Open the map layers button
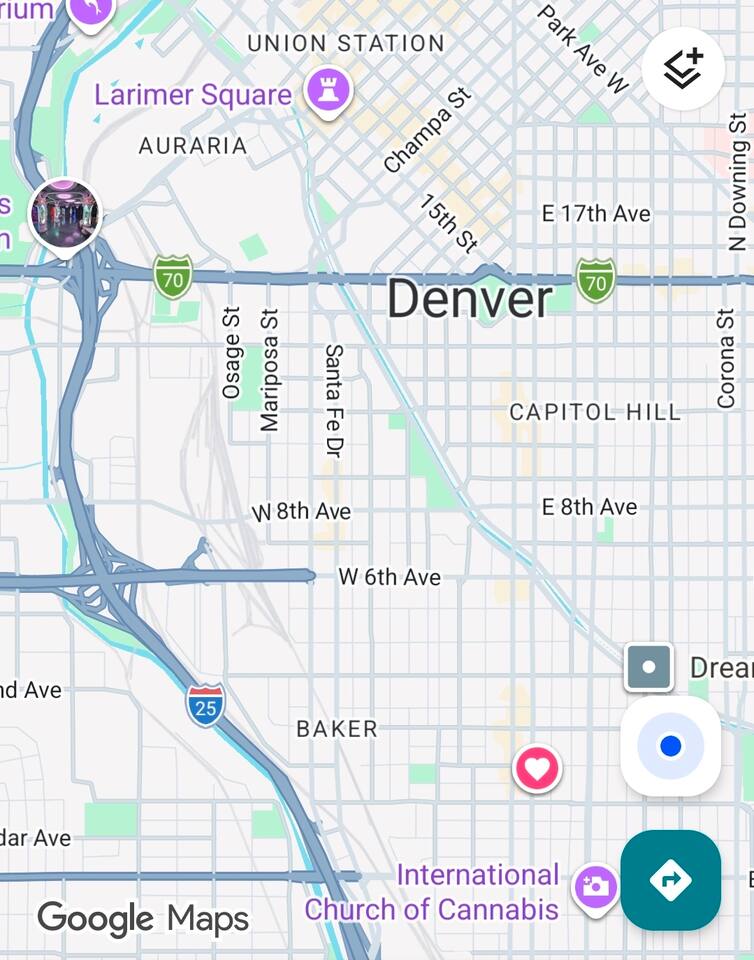The width and height of the screenshot is (754, 960). tap(683, 69)
